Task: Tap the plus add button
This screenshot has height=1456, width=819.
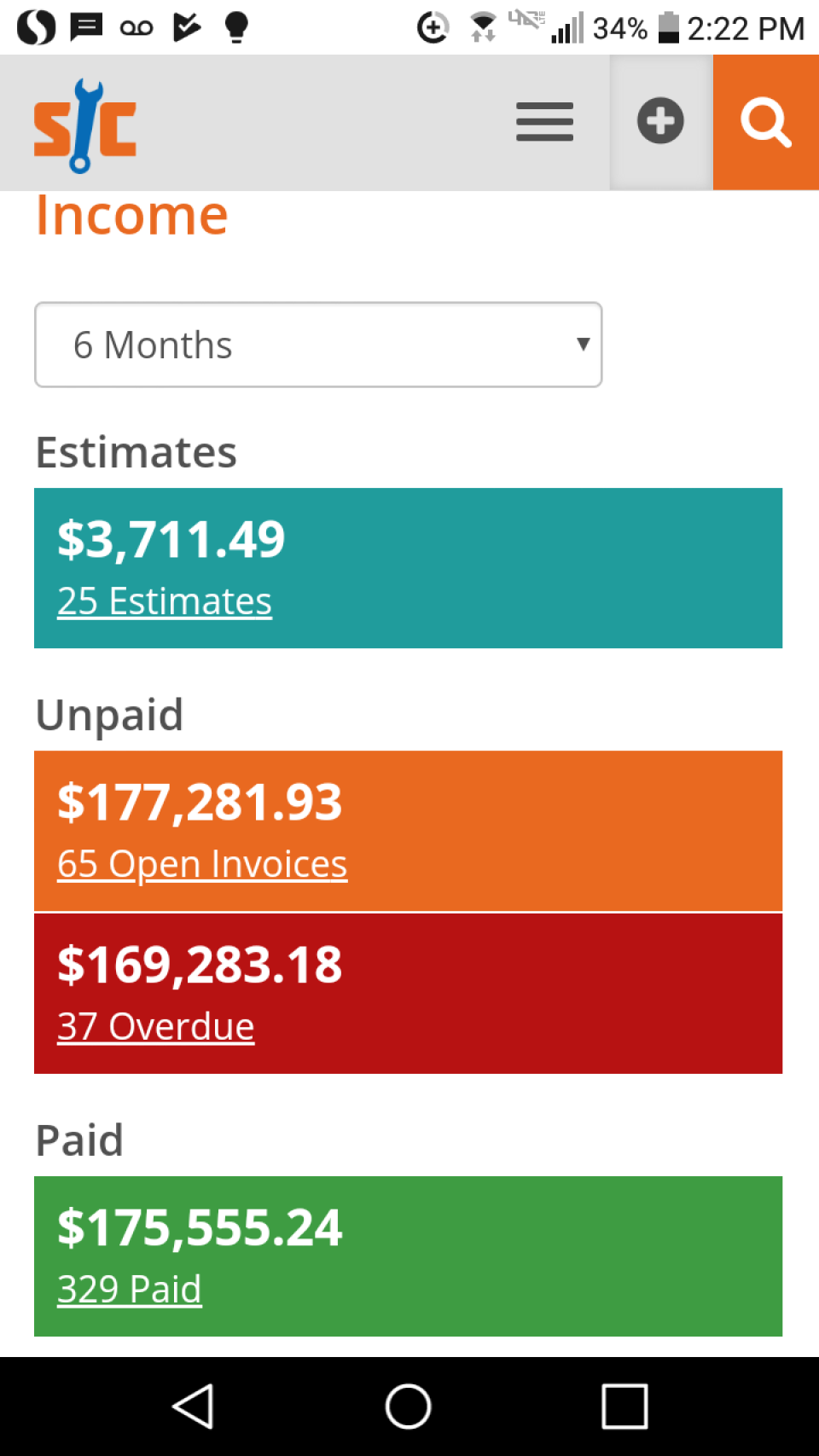Action: click(x=660, y=122)
